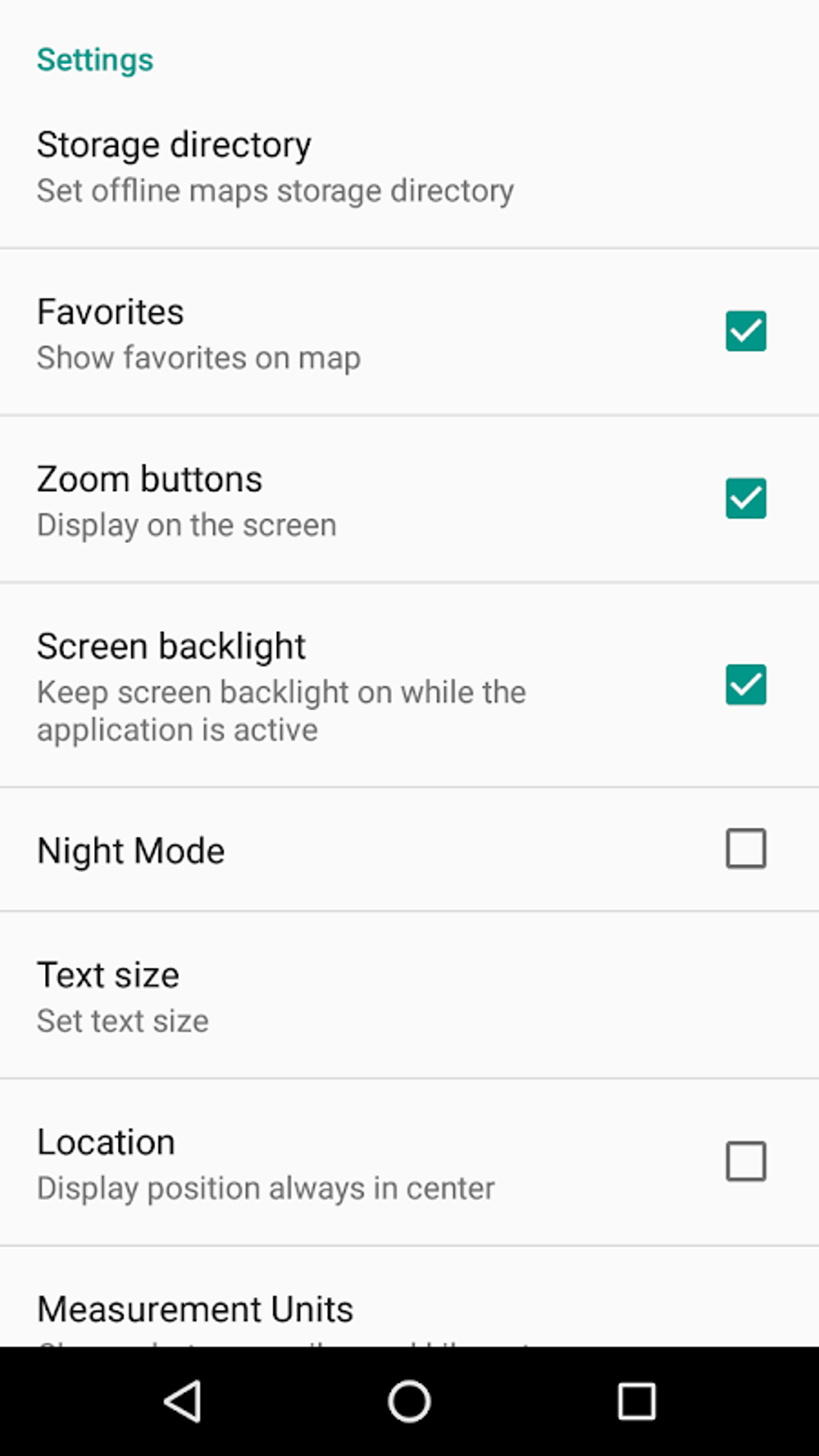
Task: Select Show favorites on map subtitle
Action: (x=198, y=357)
